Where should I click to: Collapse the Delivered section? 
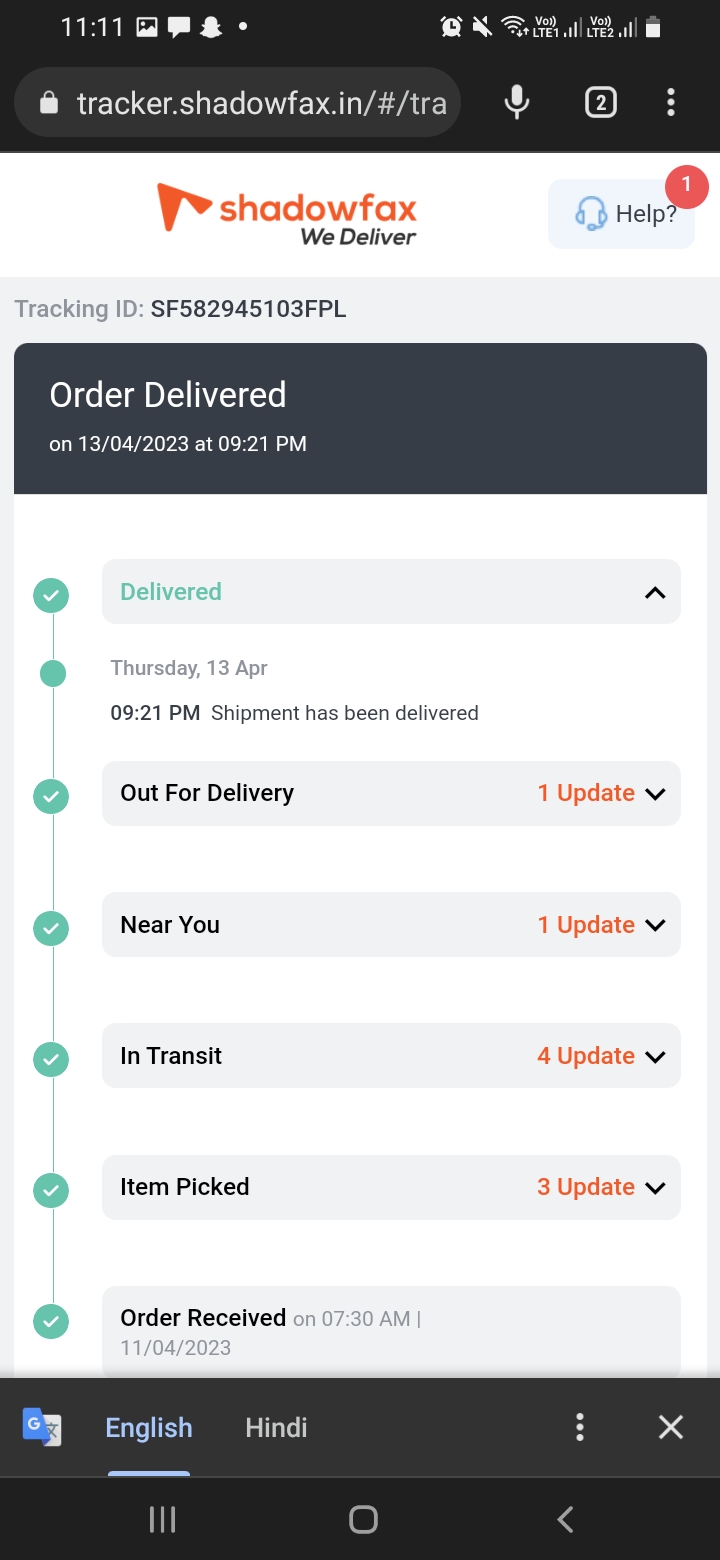pyautogui.click(x=654, y=593)
